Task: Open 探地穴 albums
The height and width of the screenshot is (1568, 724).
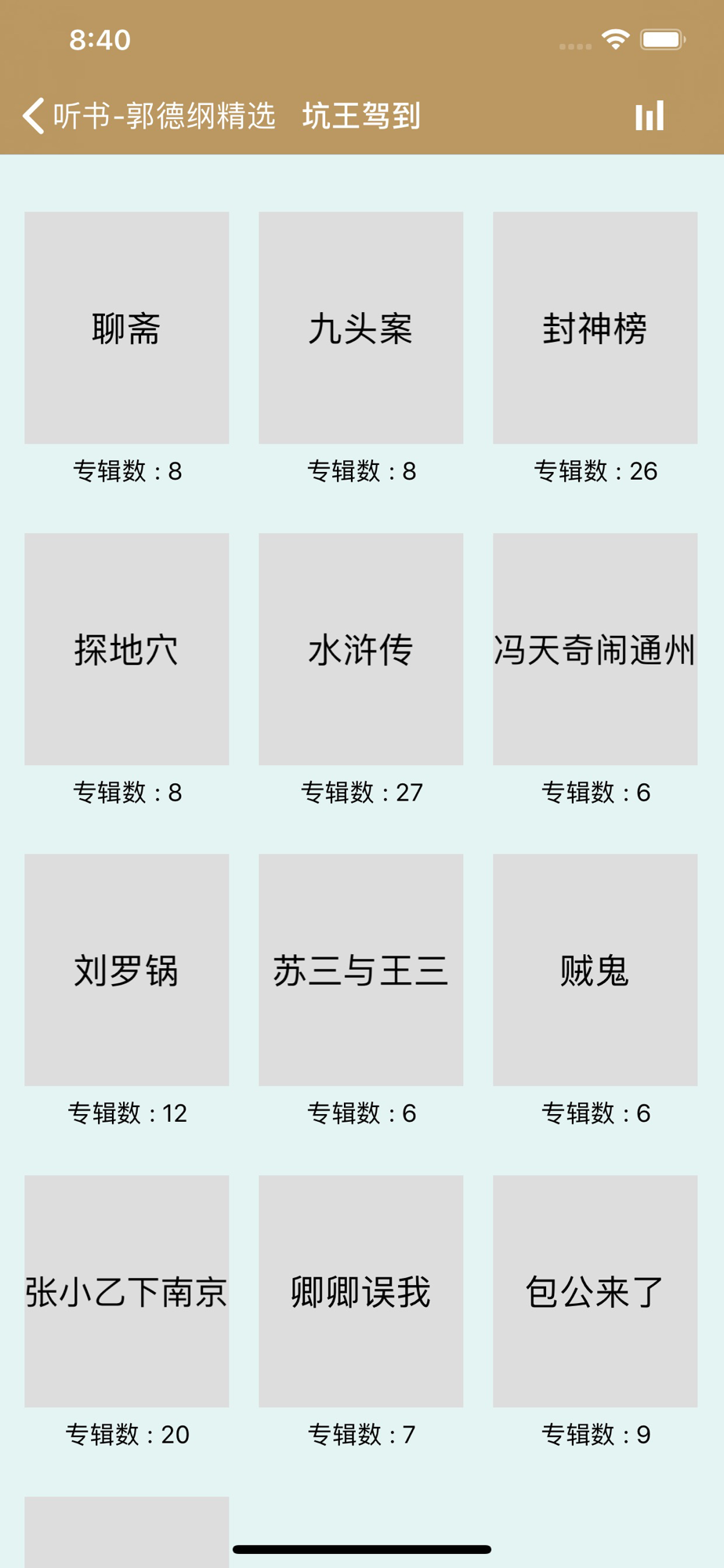Action: [x=127, y=649]
